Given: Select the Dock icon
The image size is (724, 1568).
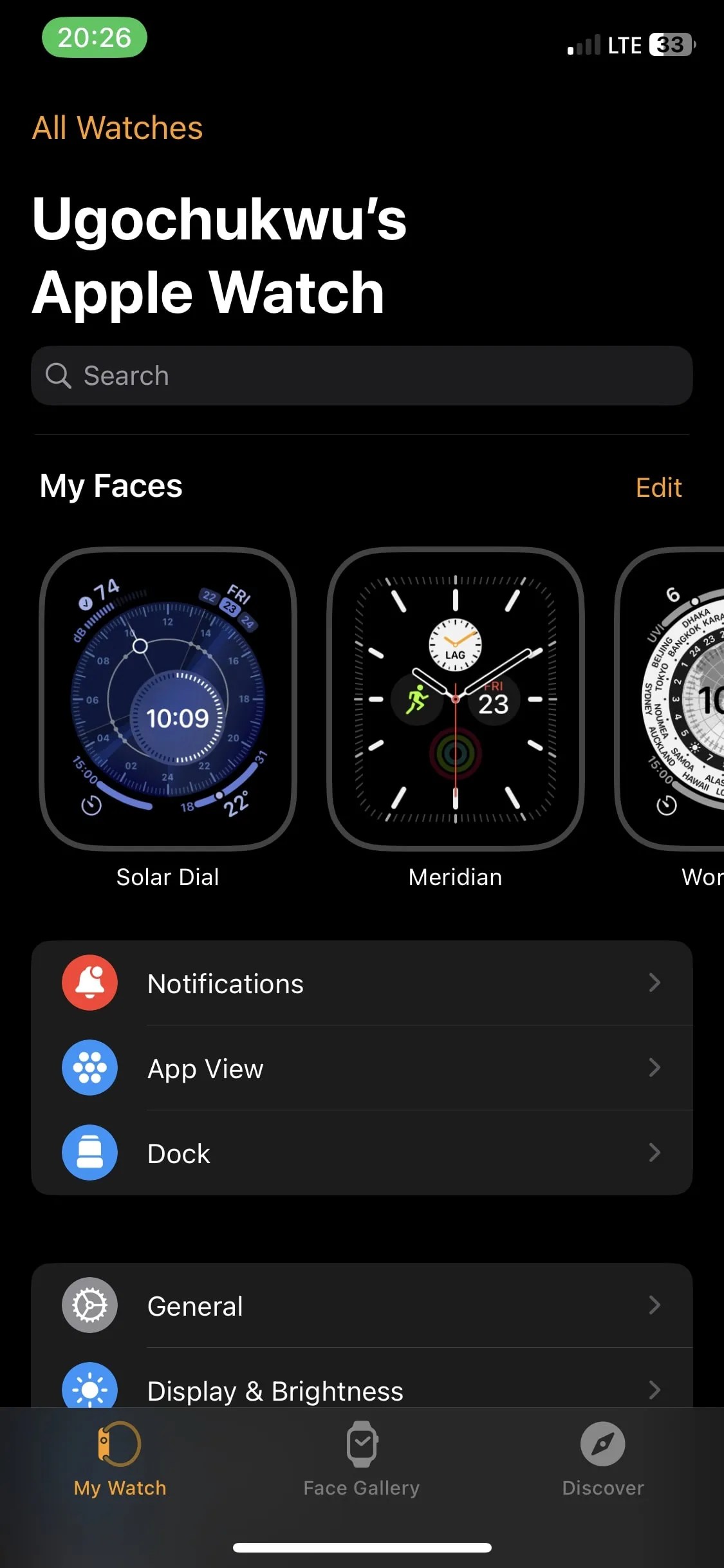Looking at the screenshot, I should 89,1152.
